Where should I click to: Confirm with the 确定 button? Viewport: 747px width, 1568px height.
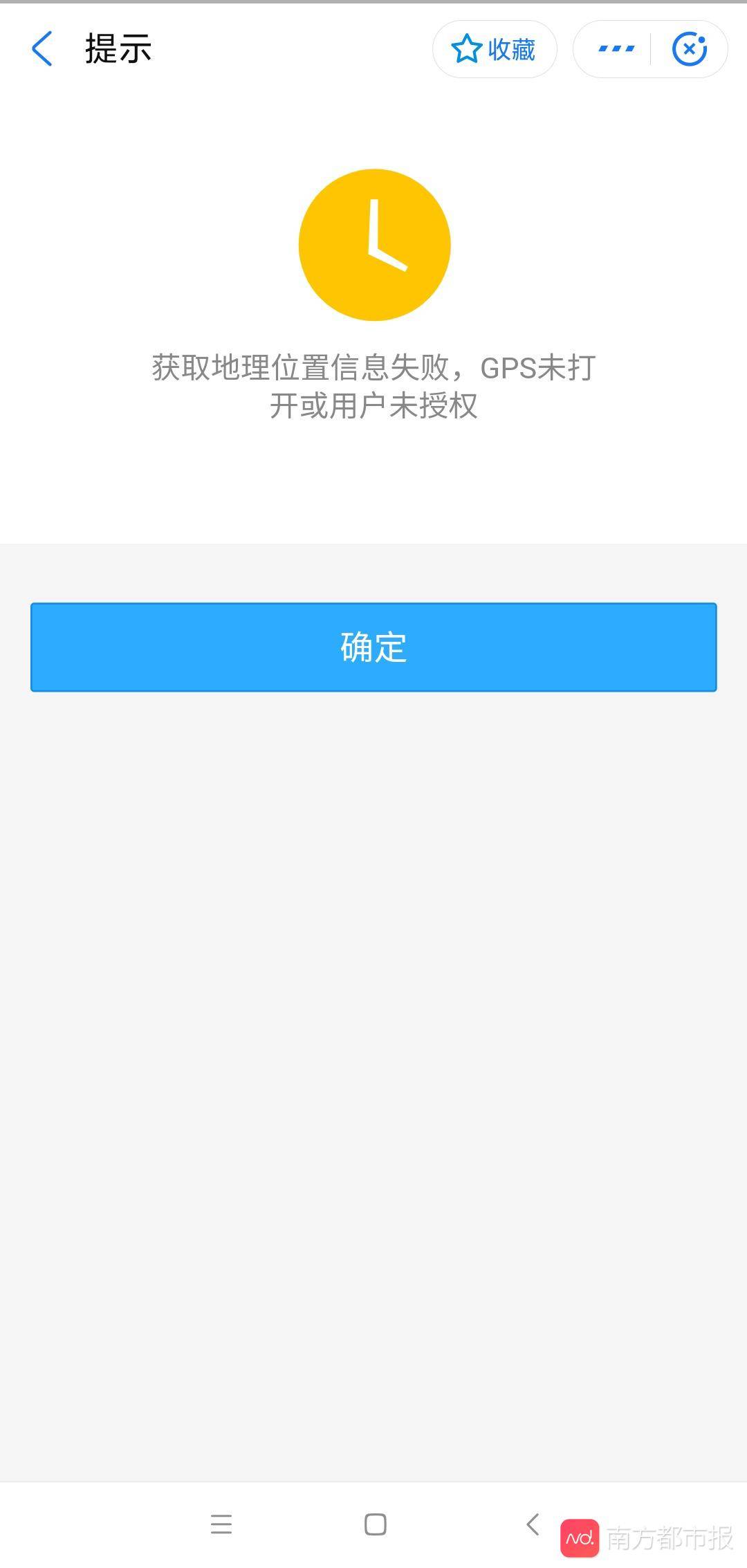pos(373,647)
